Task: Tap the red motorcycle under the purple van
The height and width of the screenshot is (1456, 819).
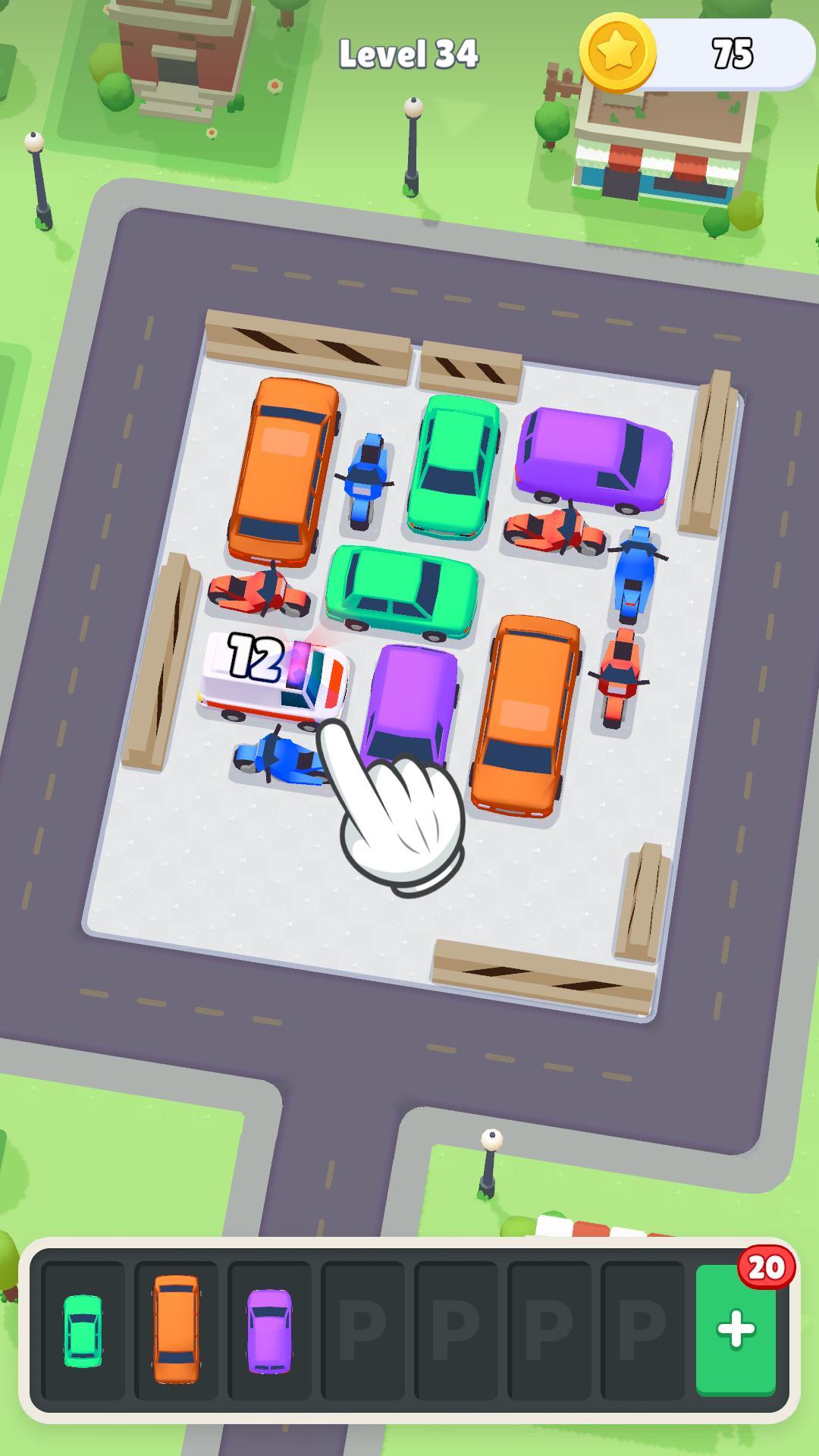Action: pyautogui.click(x=554, y=531)
